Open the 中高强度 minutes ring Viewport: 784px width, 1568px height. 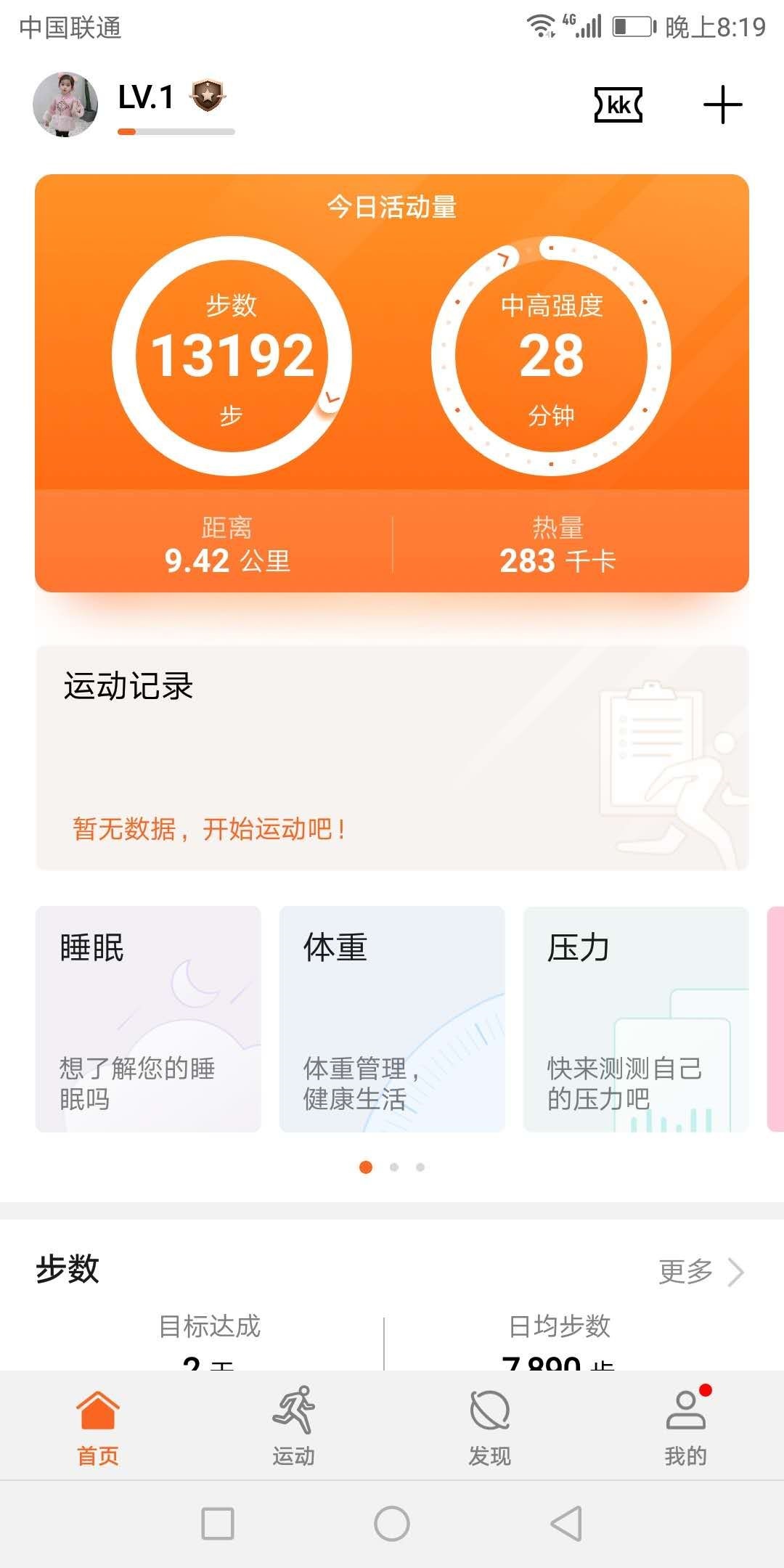[x=551, y=356]
